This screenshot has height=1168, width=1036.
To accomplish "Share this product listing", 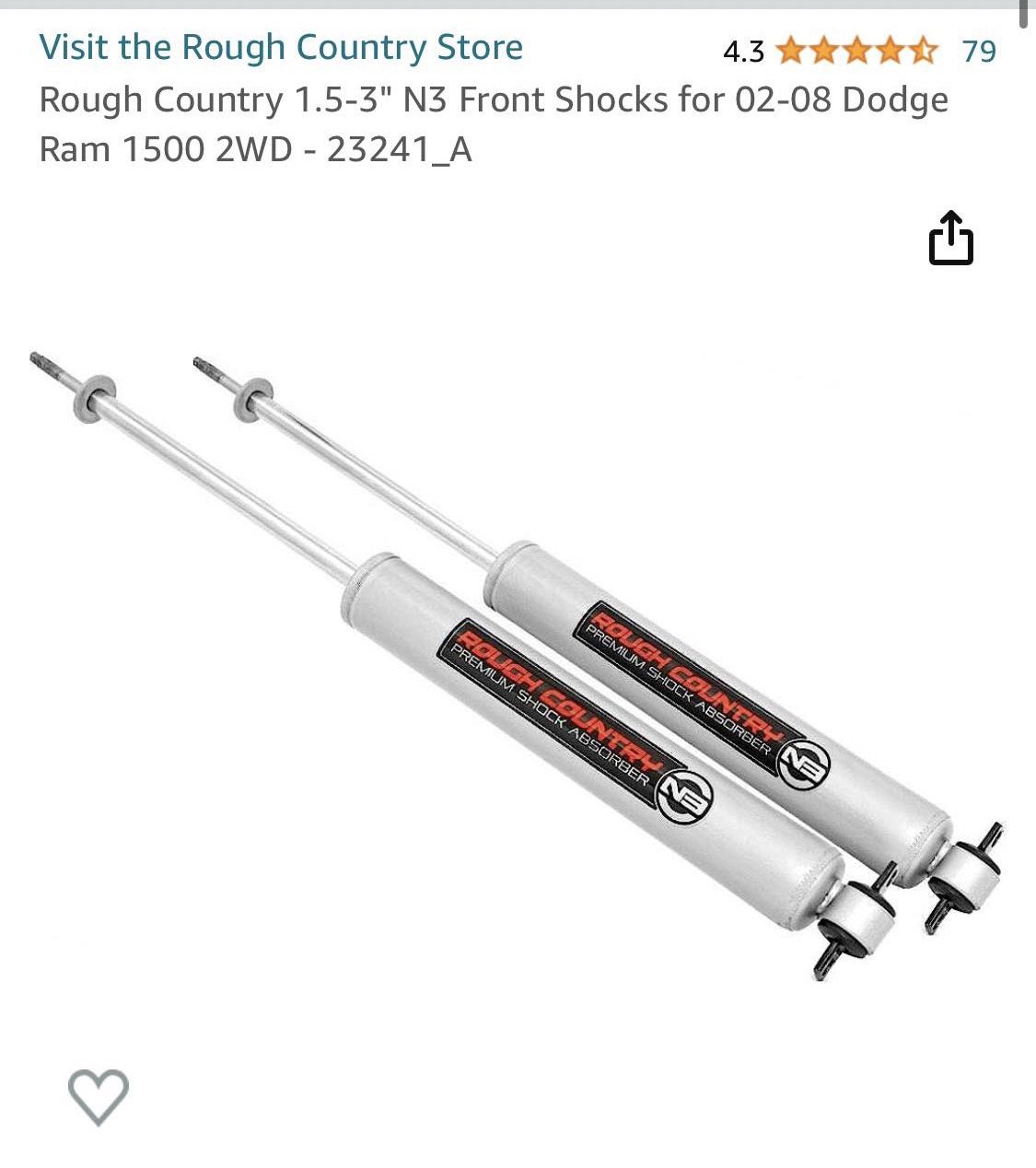I will click(x=950, y=239).
